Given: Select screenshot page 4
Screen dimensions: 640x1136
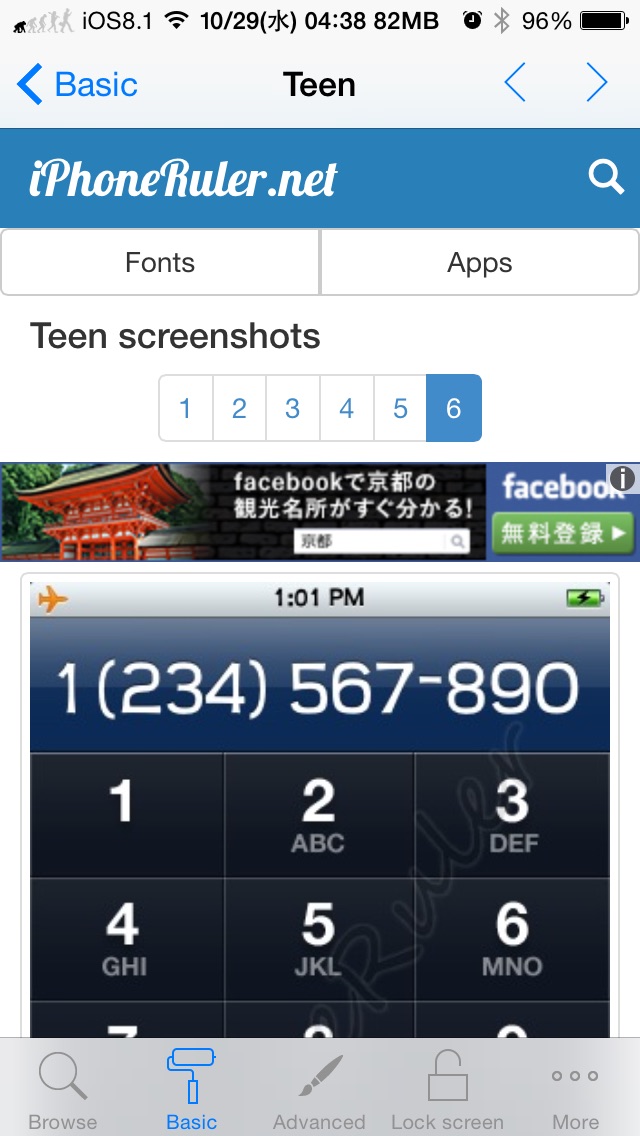Looking at the screenshot, I should click(x=346, y=408).
